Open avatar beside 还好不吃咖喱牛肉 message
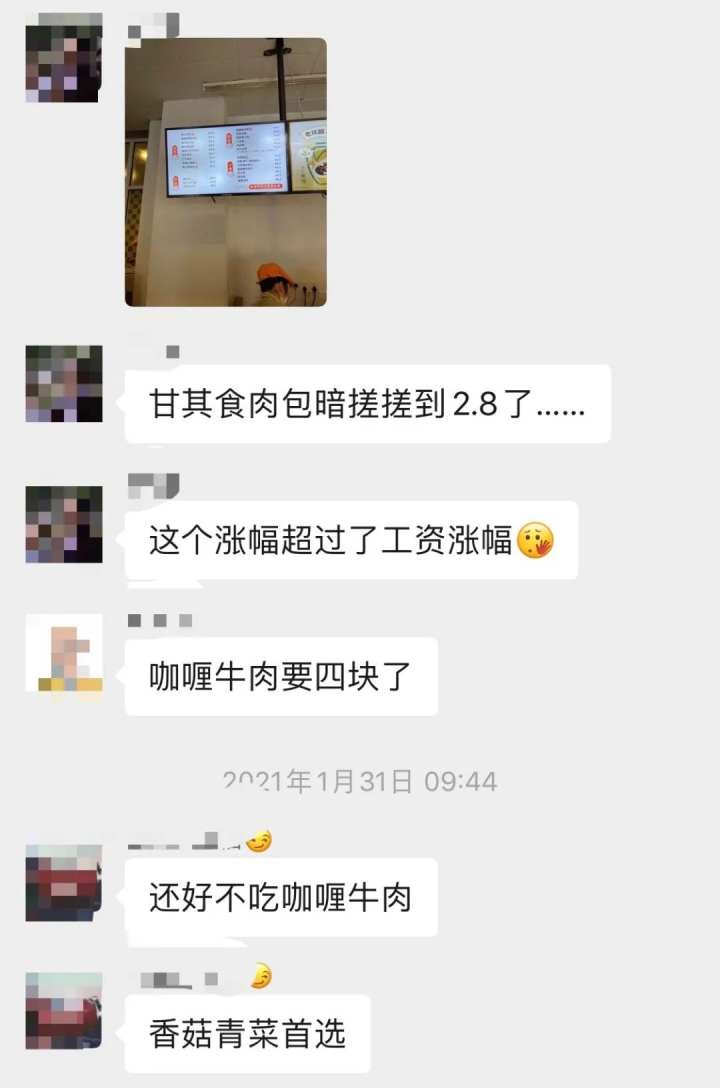The width and height of the screenshot is (720, 1088). point(64,882)
